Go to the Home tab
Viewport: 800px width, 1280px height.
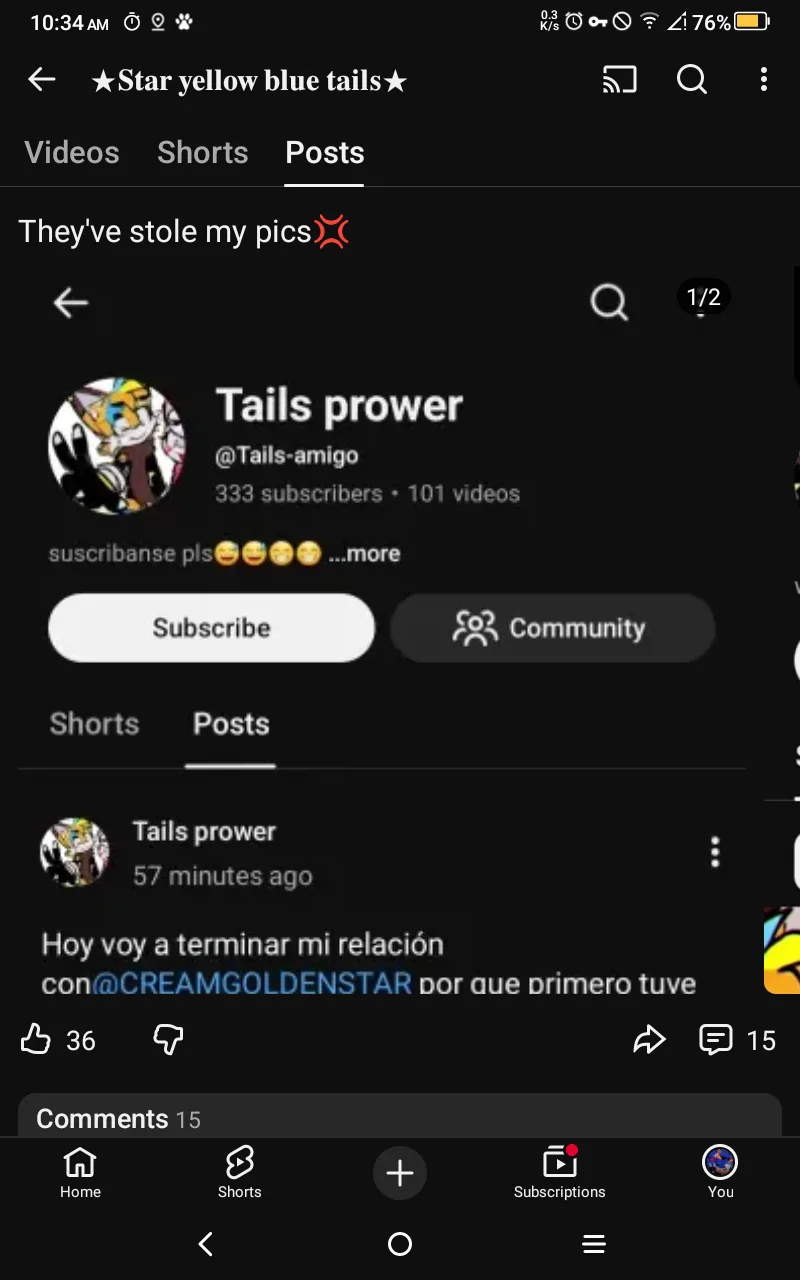pyautogui.click(x=80, y=1172)
